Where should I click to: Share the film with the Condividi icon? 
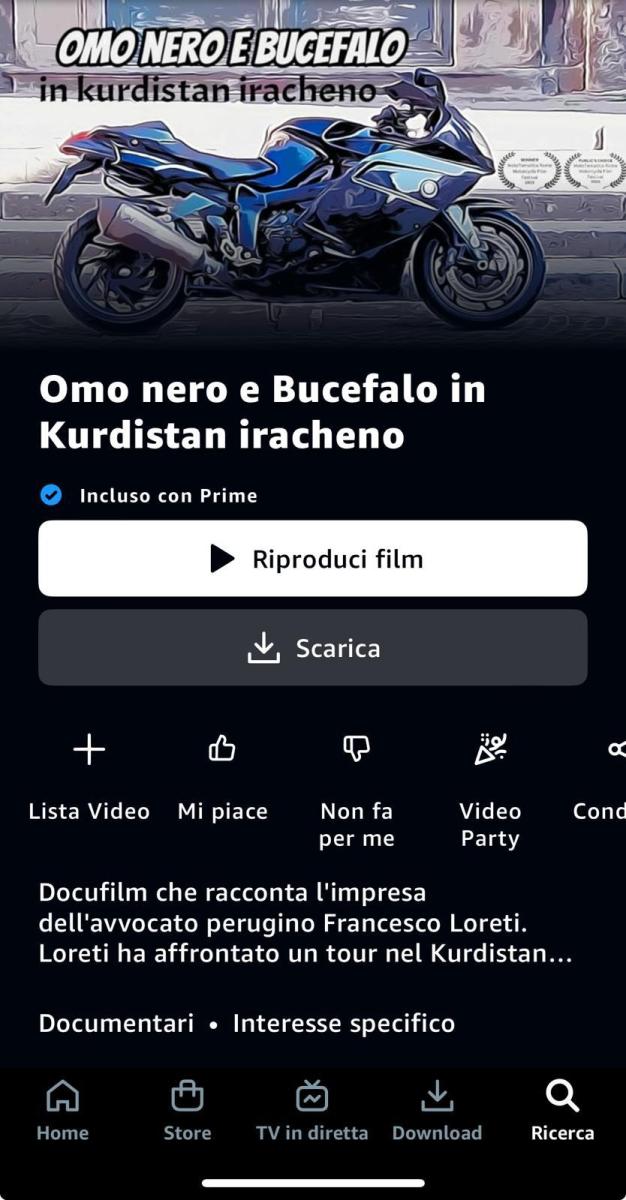(606, 778)
